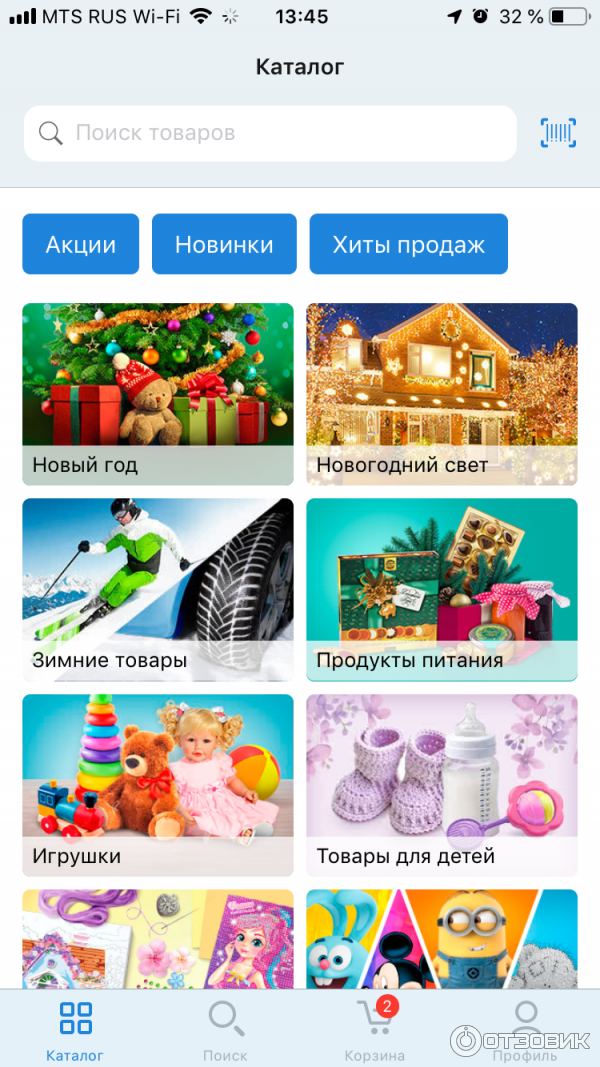Browse the Зимние товары category
Viewport: 600px width, 1067px height.
pos(158,589)
